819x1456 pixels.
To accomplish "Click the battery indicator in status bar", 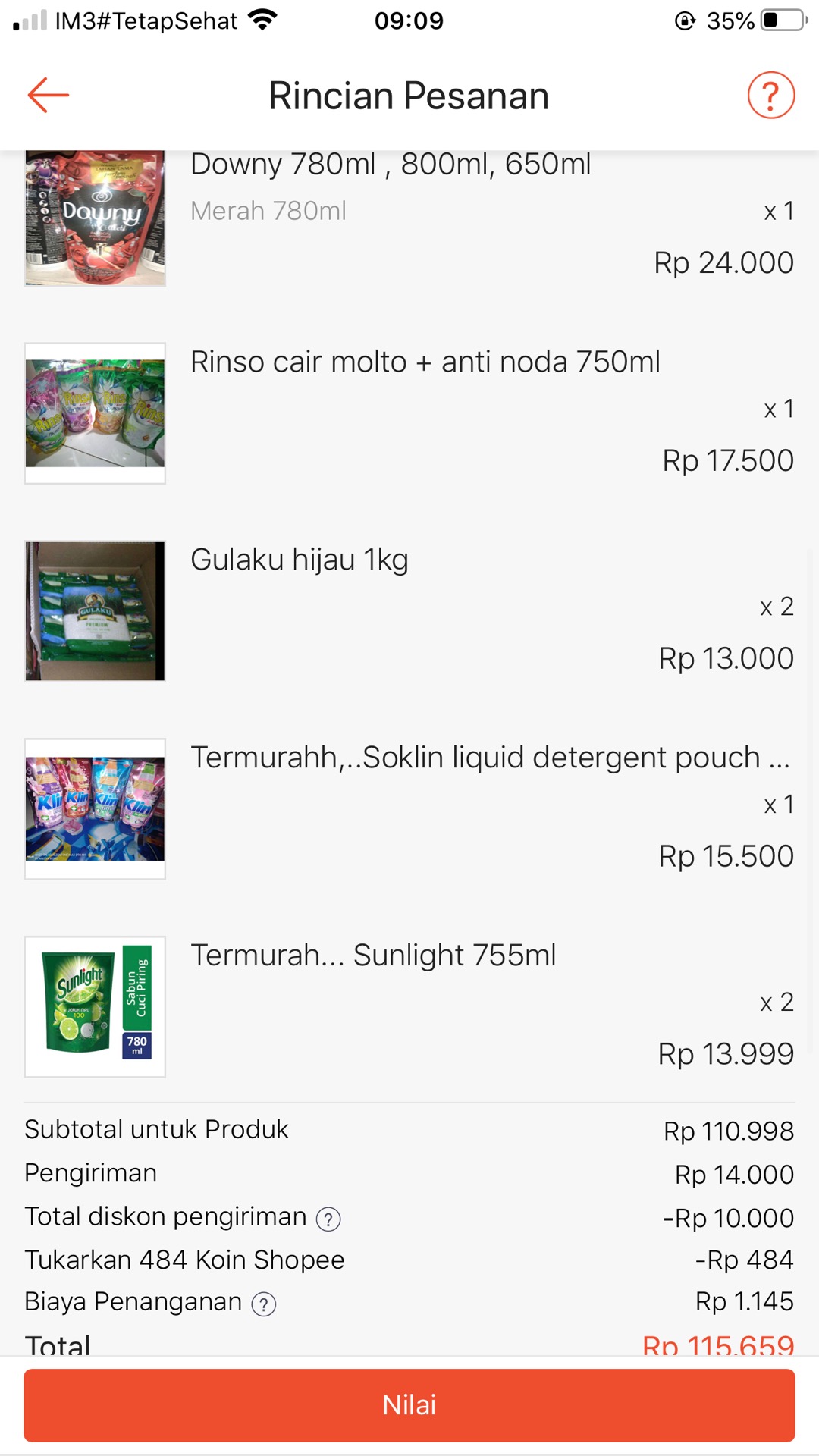I will pos(782,20).
